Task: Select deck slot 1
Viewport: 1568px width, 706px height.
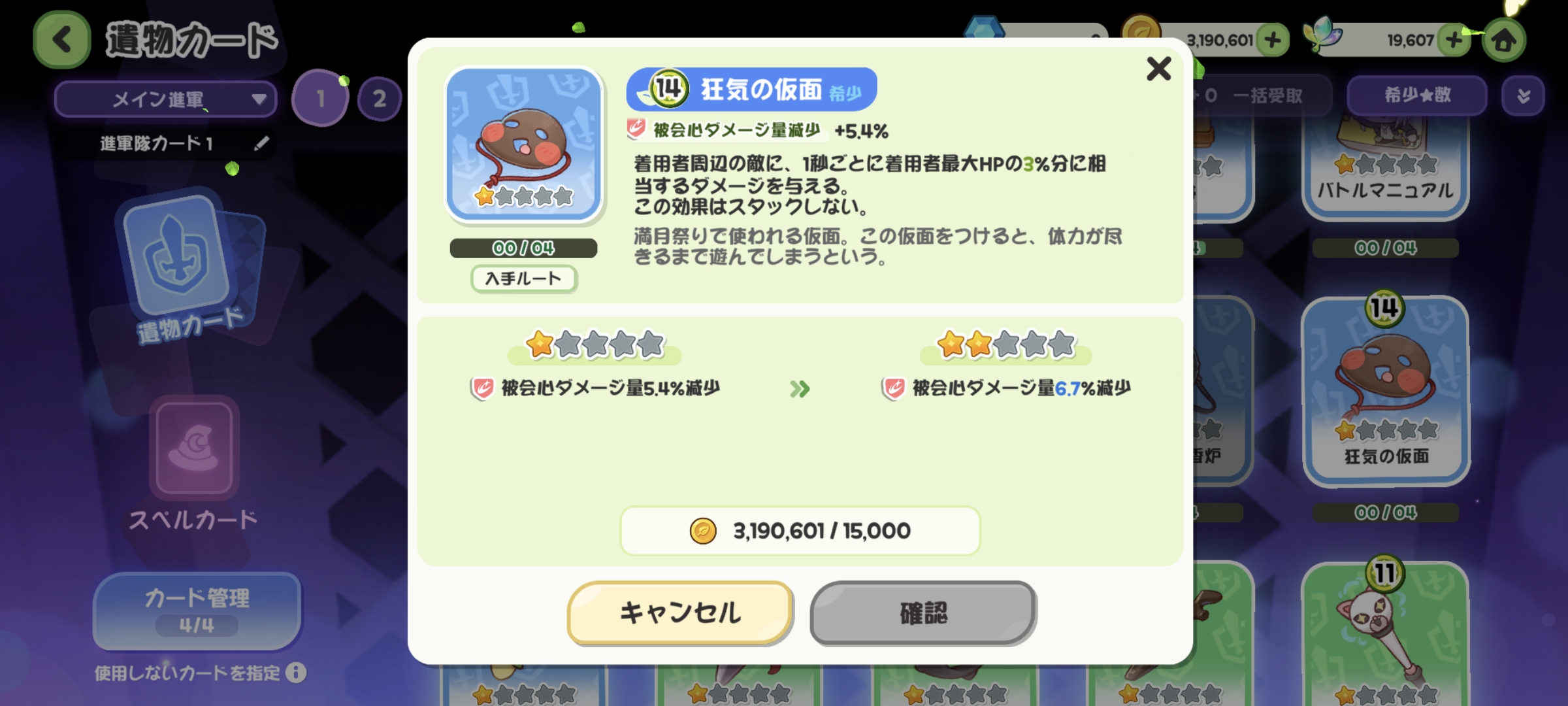Action: pos(320,99)
